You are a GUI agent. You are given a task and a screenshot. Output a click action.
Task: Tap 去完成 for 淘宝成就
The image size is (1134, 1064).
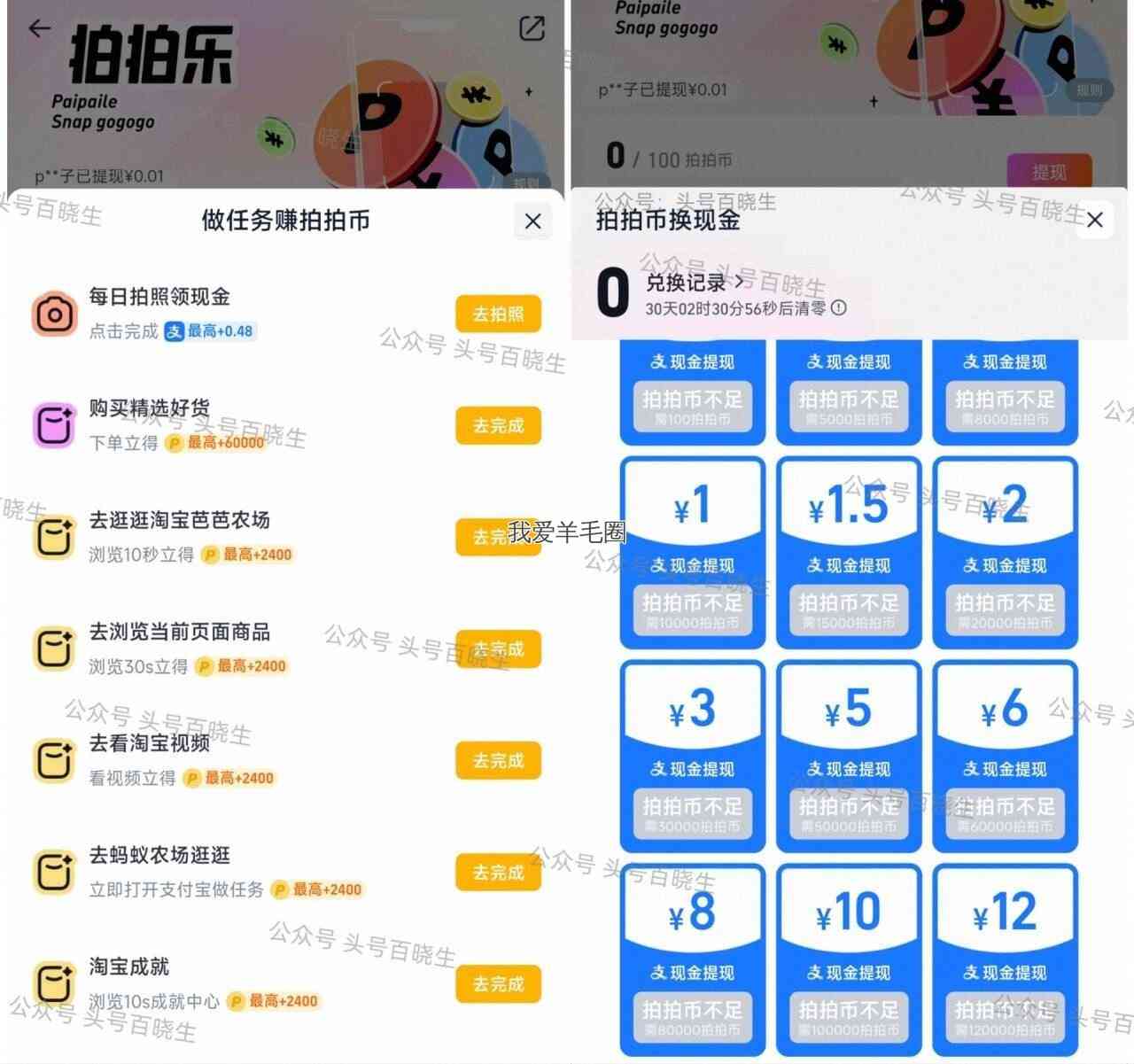click(x=498, y=984)
